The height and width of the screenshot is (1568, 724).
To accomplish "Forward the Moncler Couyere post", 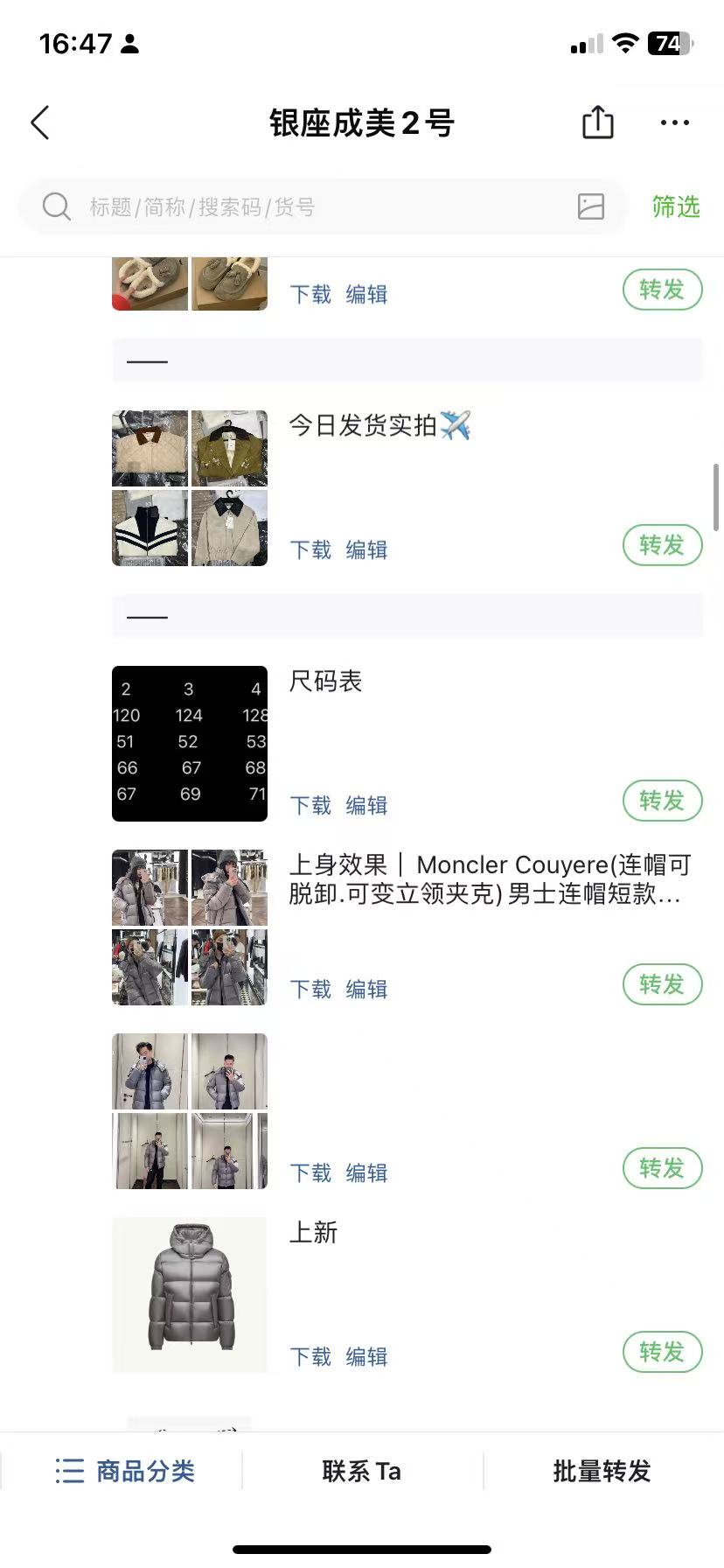I will (662, 984).
